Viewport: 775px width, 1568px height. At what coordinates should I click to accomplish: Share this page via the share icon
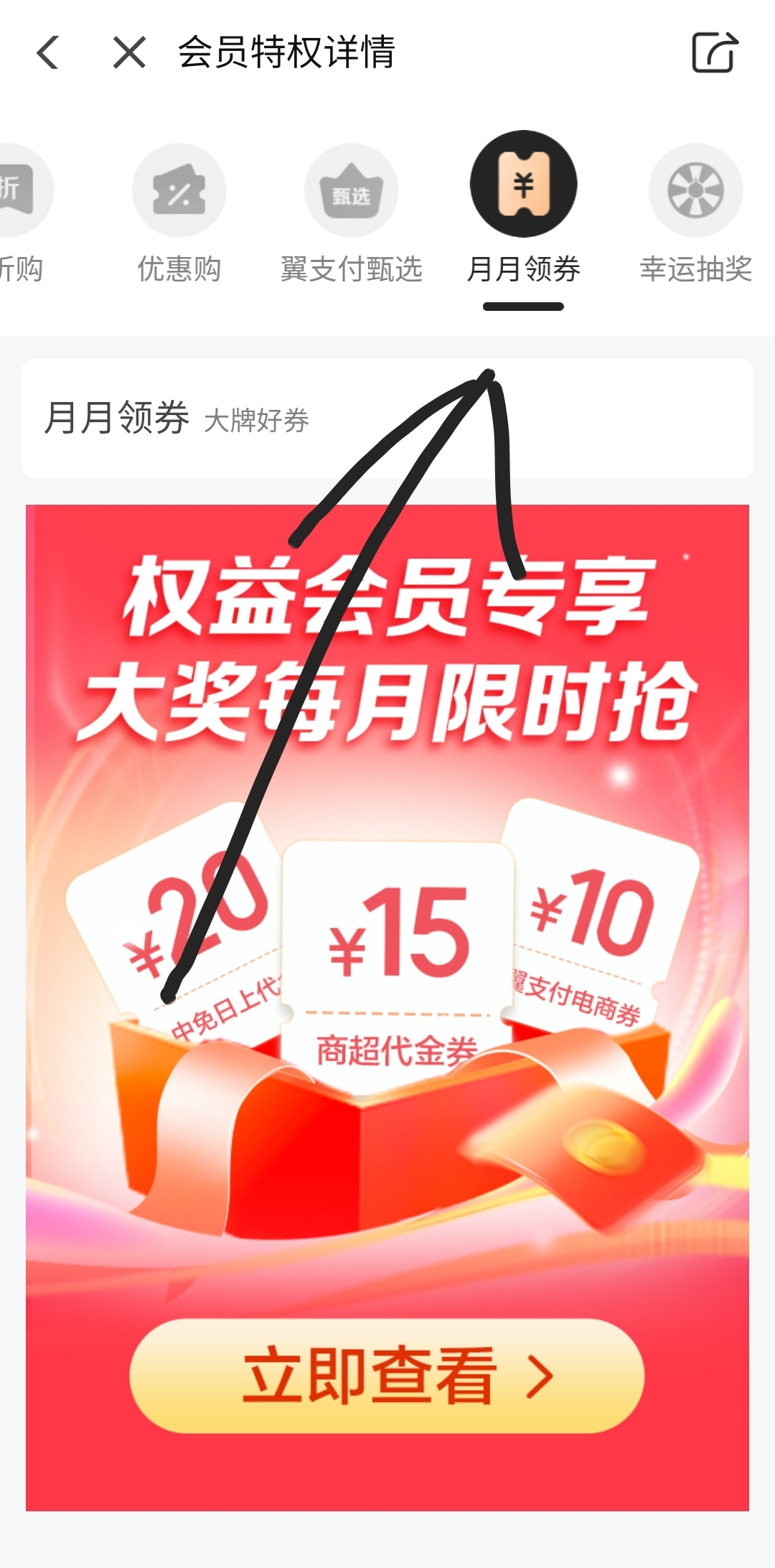tap(715, 52)
